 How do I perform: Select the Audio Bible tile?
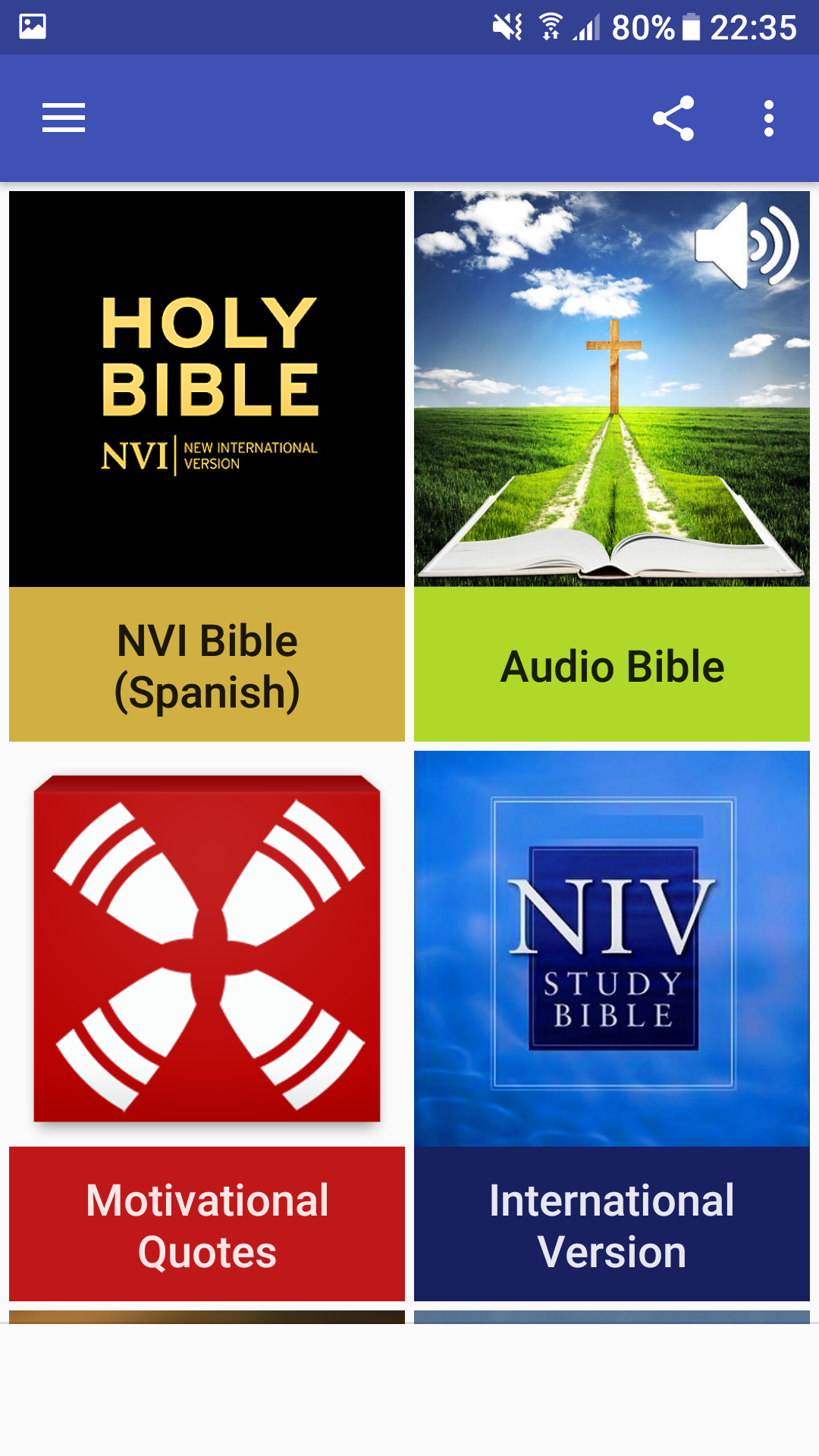click(612, 466)
